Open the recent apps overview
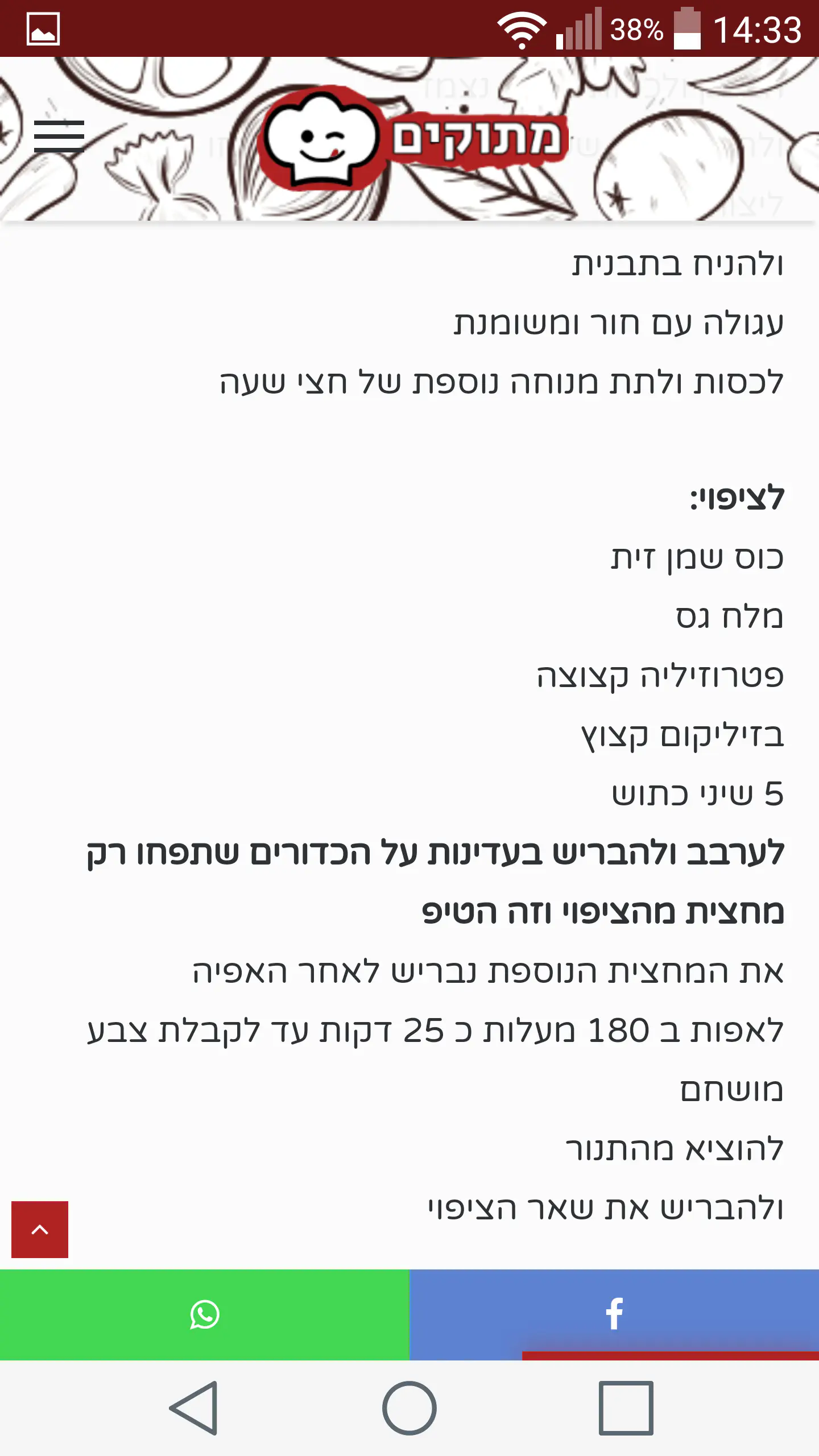The height and width of the screenshot is (1456, 819). 626,1408
